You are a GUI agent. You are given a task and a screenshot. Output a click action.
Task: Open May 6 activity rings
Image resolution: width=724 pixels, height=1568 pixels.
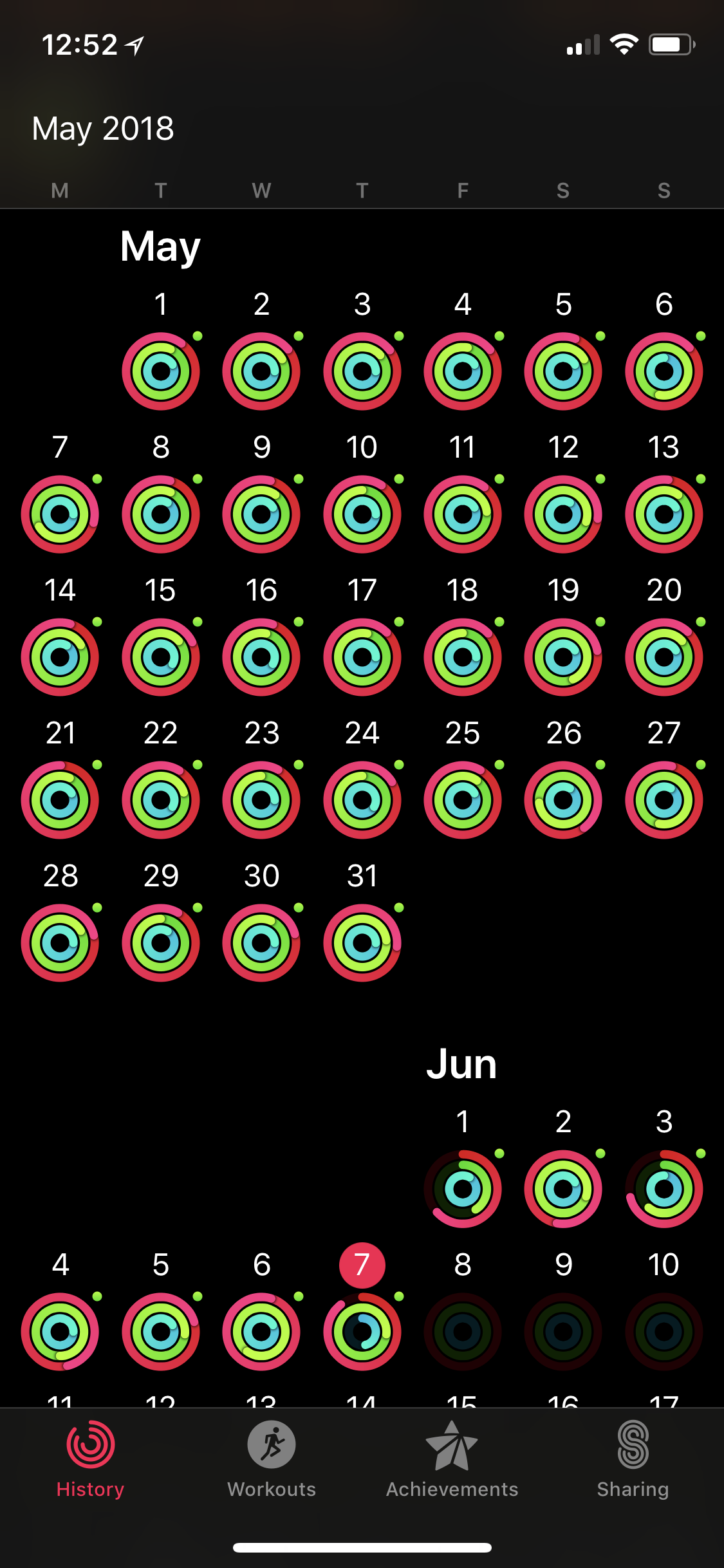(664, 371)
